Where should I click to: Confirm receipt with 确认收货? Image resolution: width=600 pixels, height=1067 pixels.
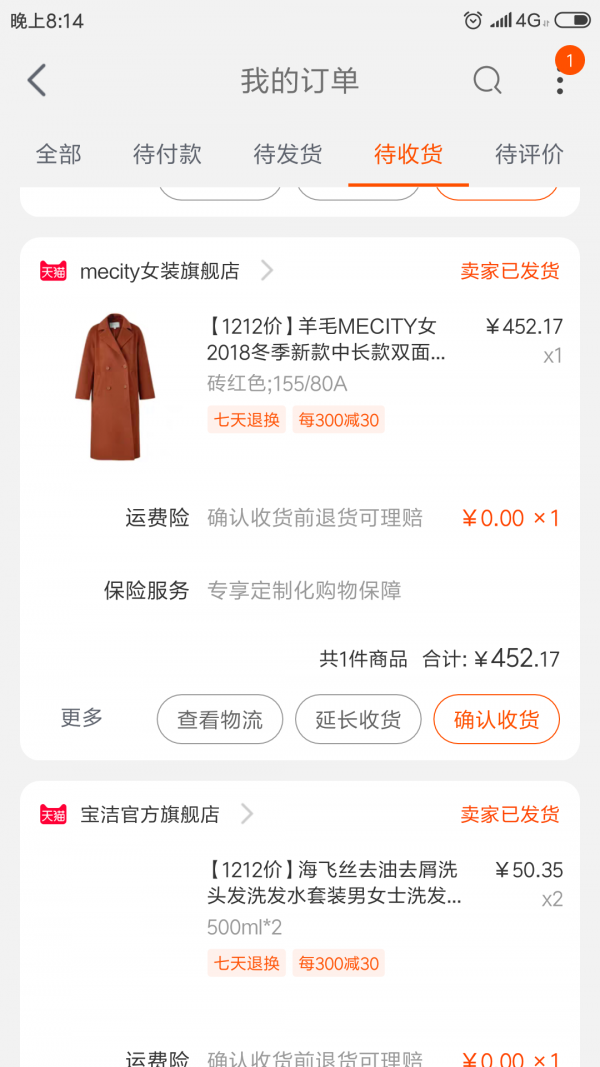click(497, 719)
